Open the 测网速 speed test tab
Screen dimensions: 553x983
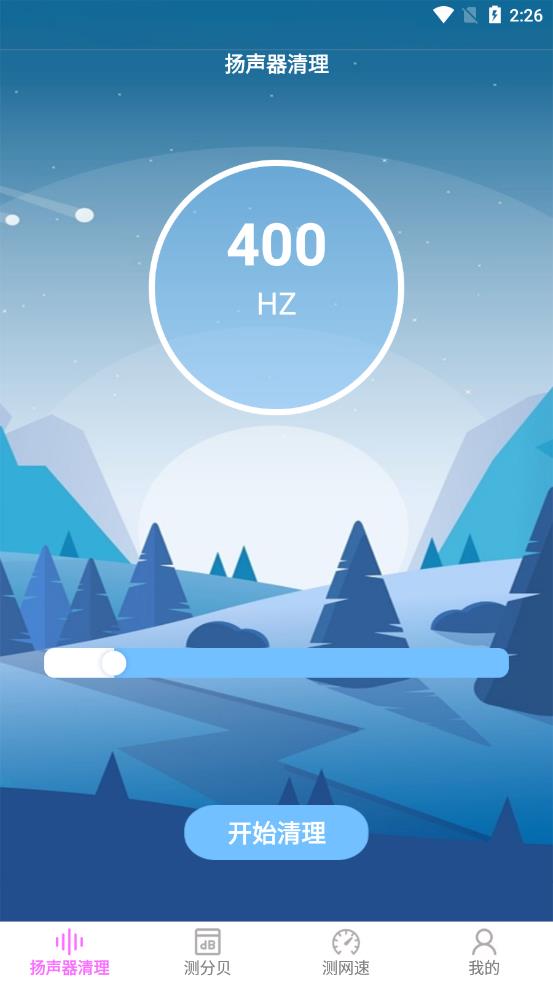coord(345,952)
